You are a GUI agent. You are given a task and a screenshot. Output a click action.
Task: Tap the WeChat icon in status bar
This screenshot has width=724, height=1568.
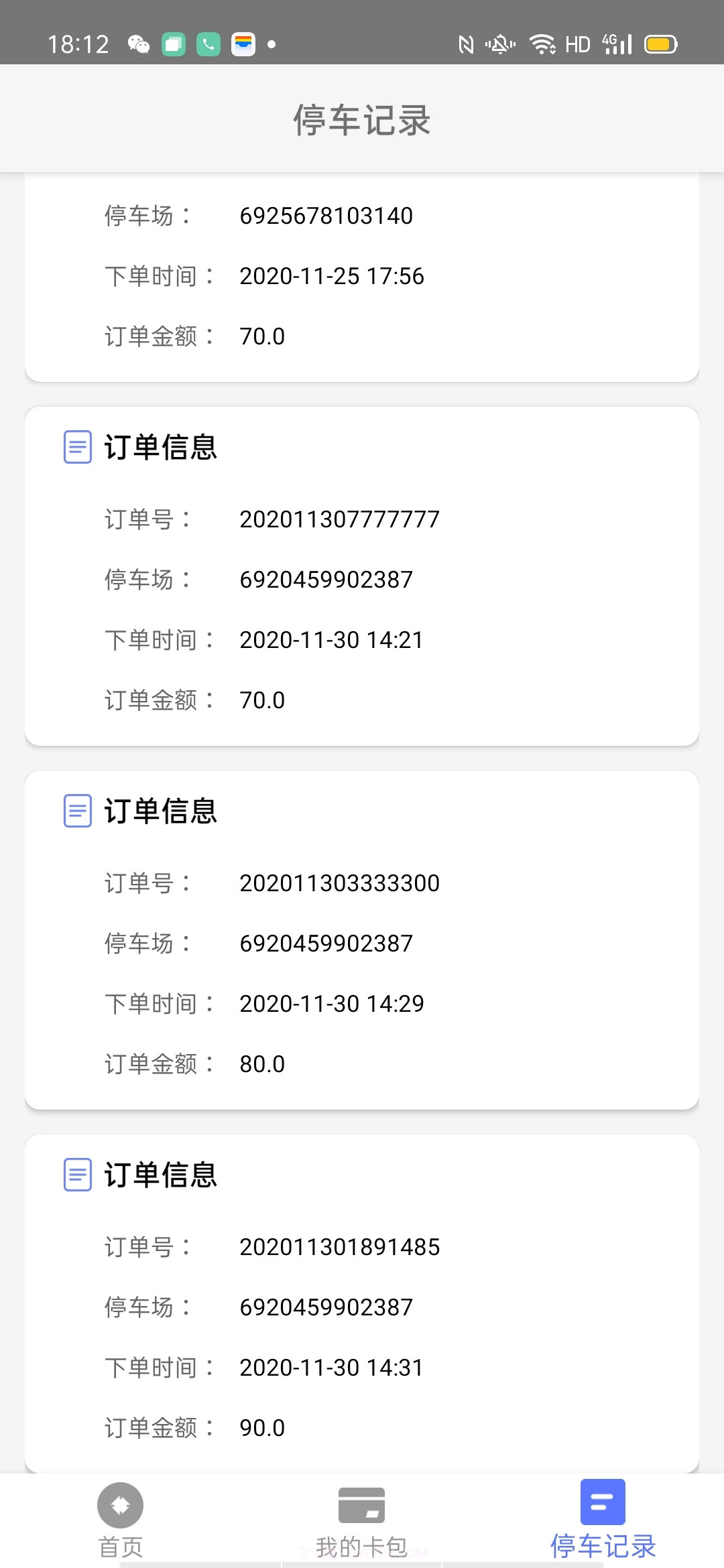(139, 44)
